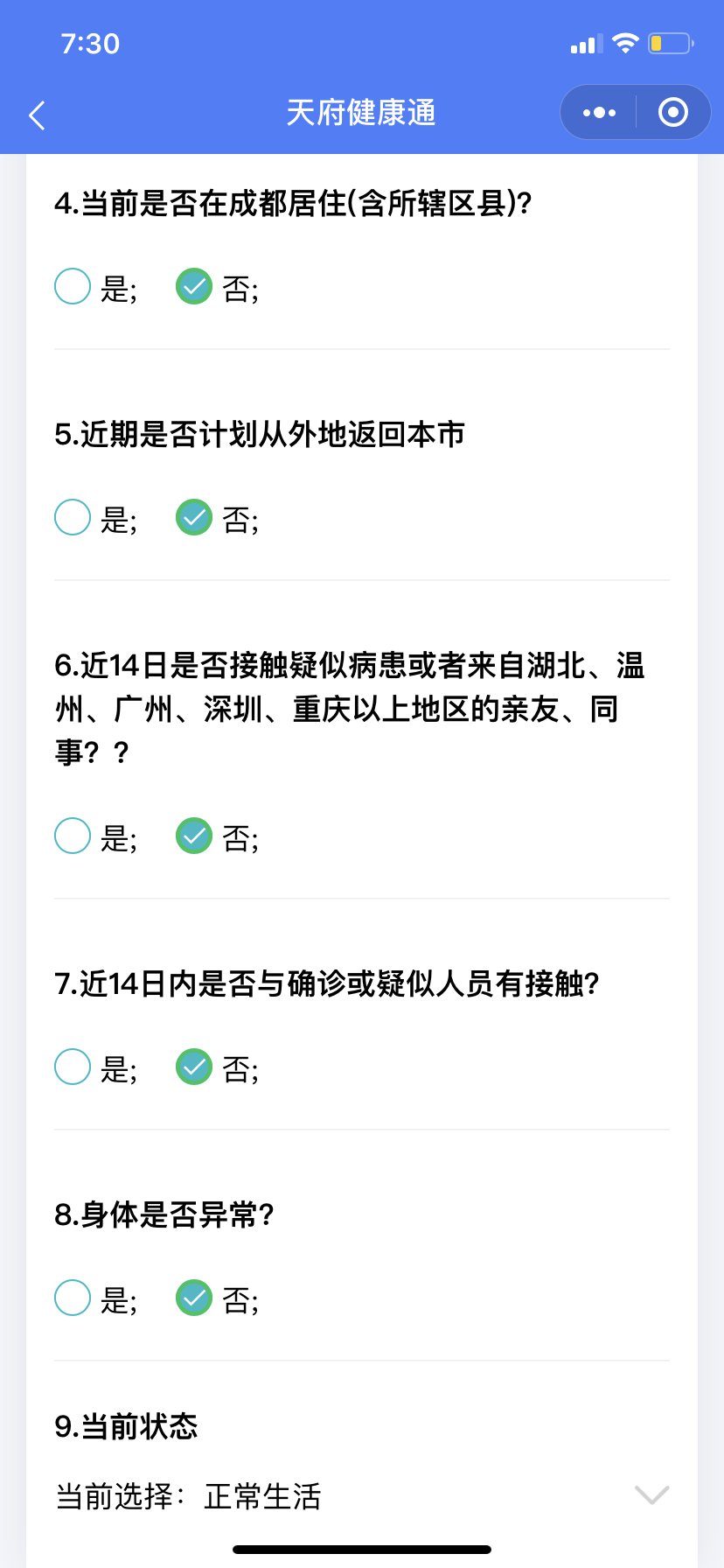The height and width of the screenshot is (1568, 724).
Task: Close the mini program with the circle button
Action: (672, 113)
